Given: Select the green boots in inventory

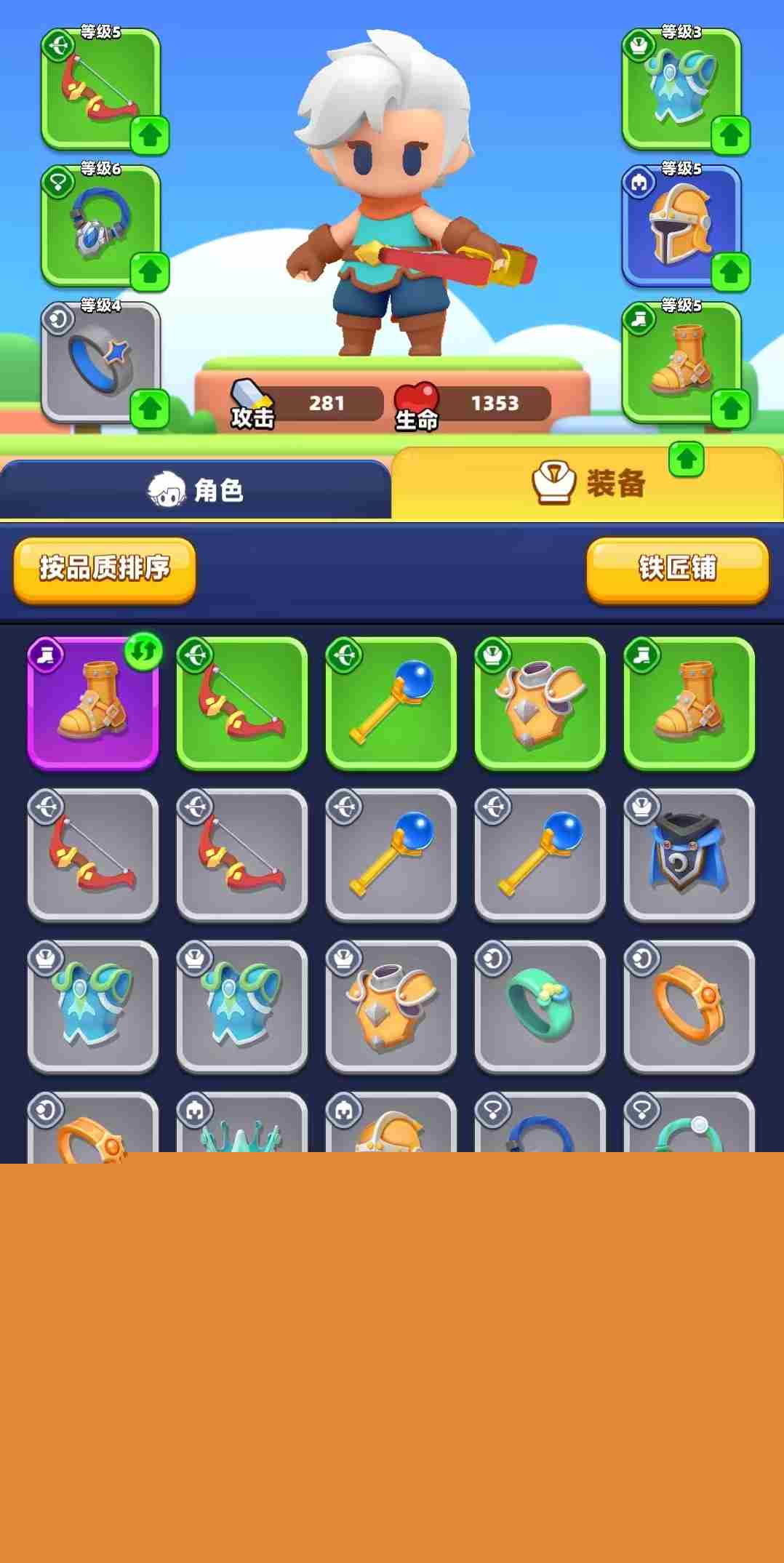Looking at the screenshot, I should coord(689,702).
